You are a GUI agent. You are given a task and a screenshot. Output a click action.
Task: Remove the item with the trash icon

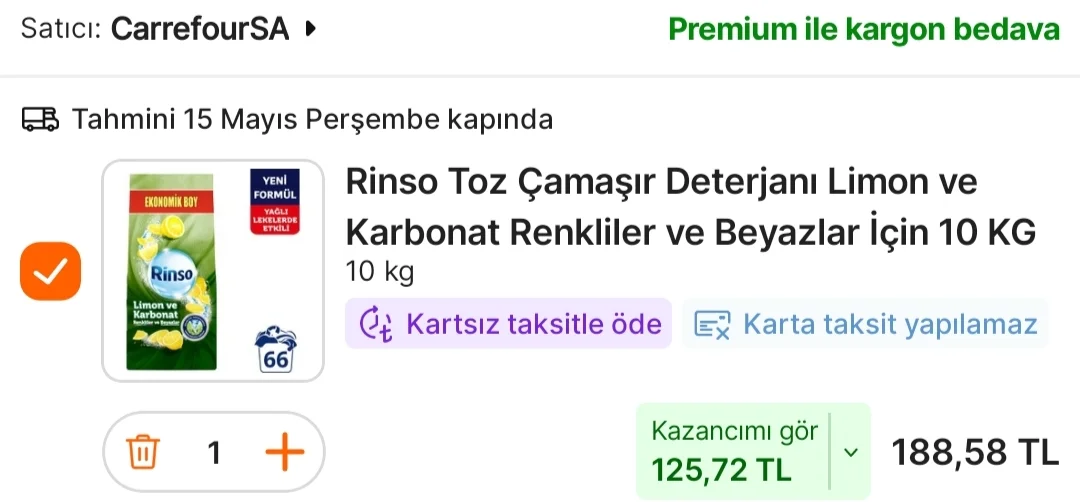(143, 453)
